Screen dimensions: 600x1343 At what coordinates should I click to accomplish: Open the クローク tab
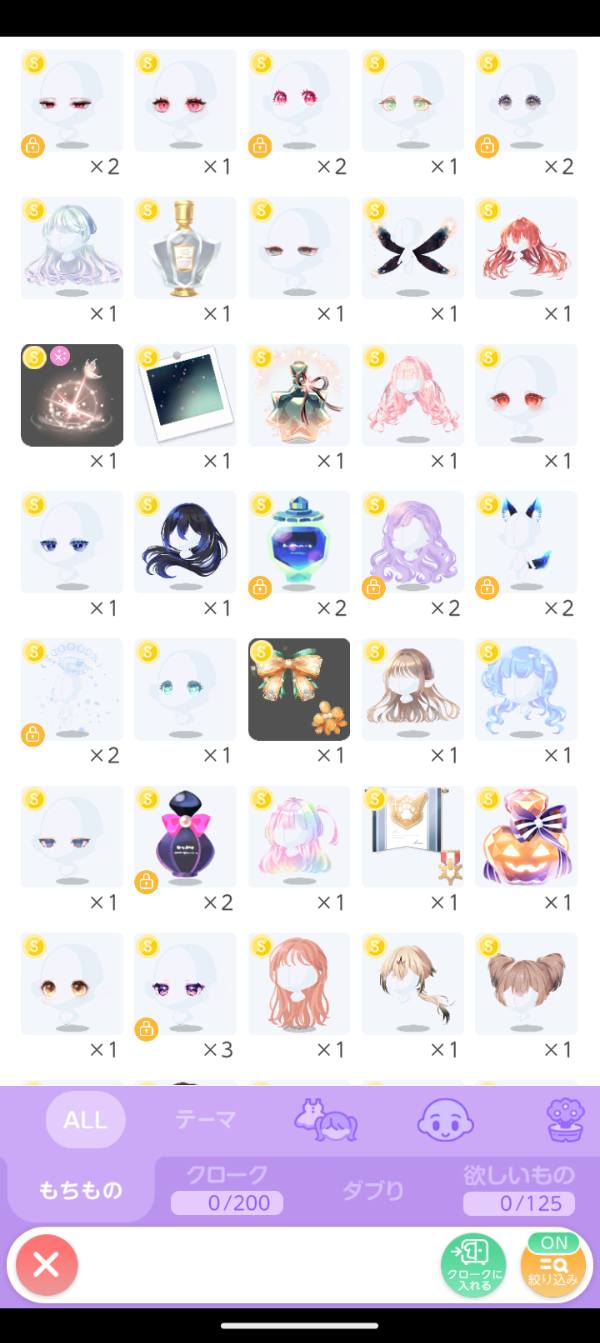pos(227,1188)
